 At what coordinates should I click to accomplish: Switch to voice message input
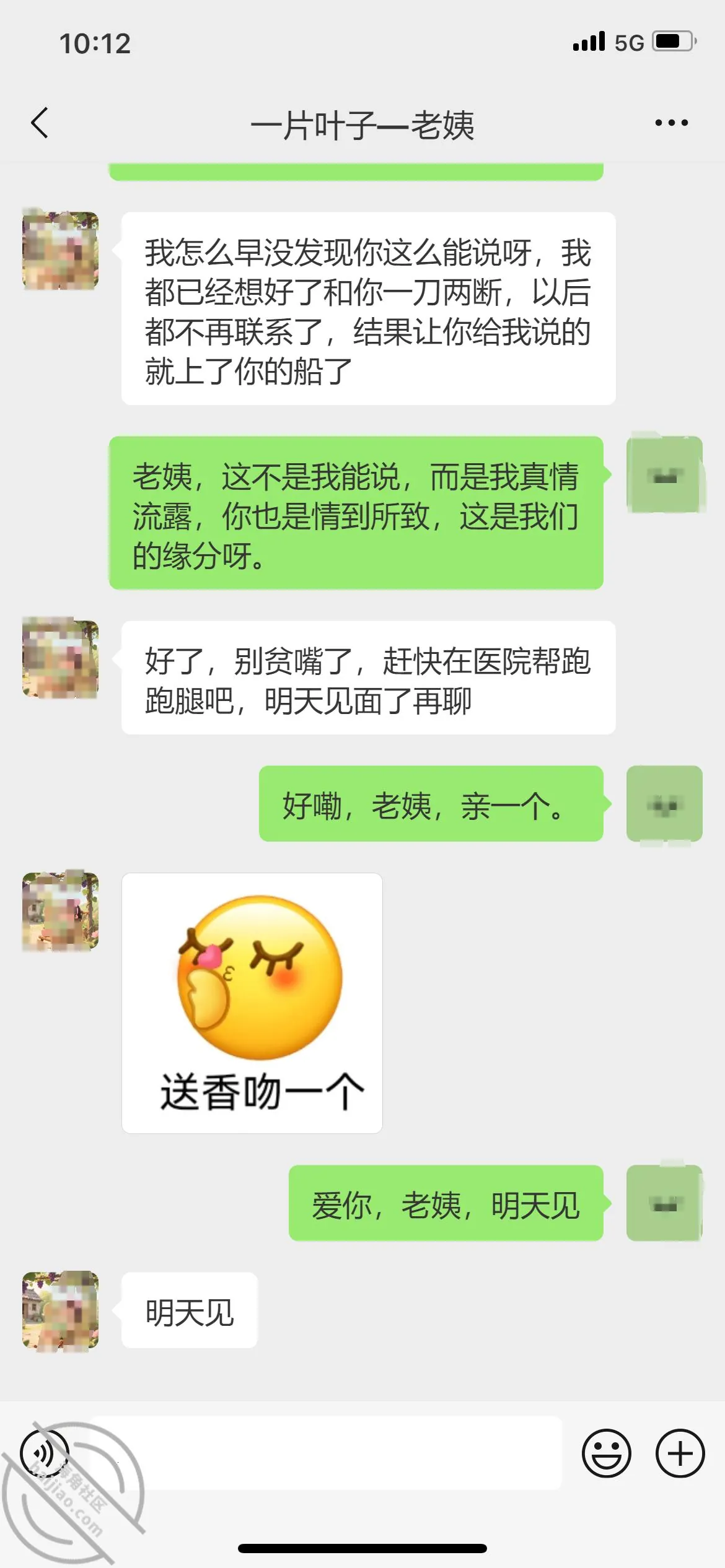tap(45, 1453)
